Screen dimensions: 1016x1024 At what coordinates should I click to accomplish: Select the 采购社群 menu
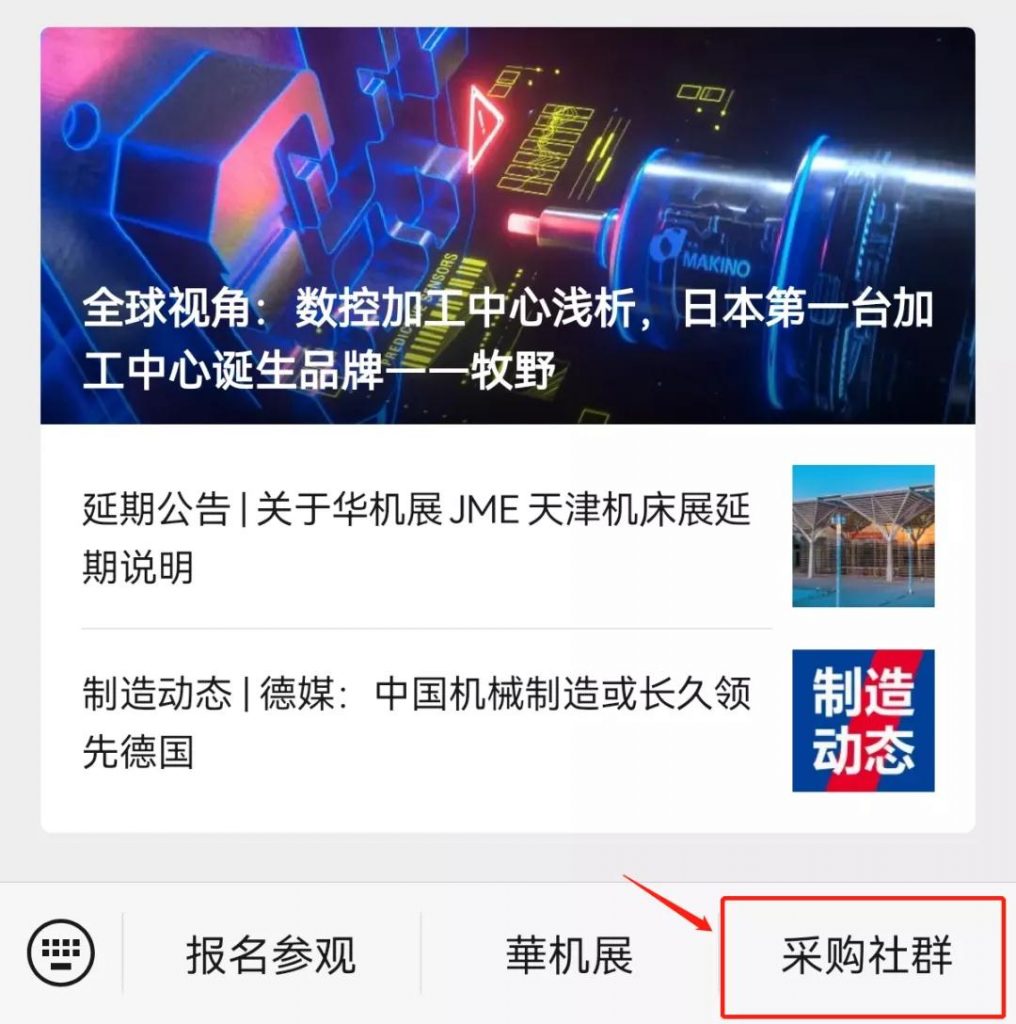(866, 955)
